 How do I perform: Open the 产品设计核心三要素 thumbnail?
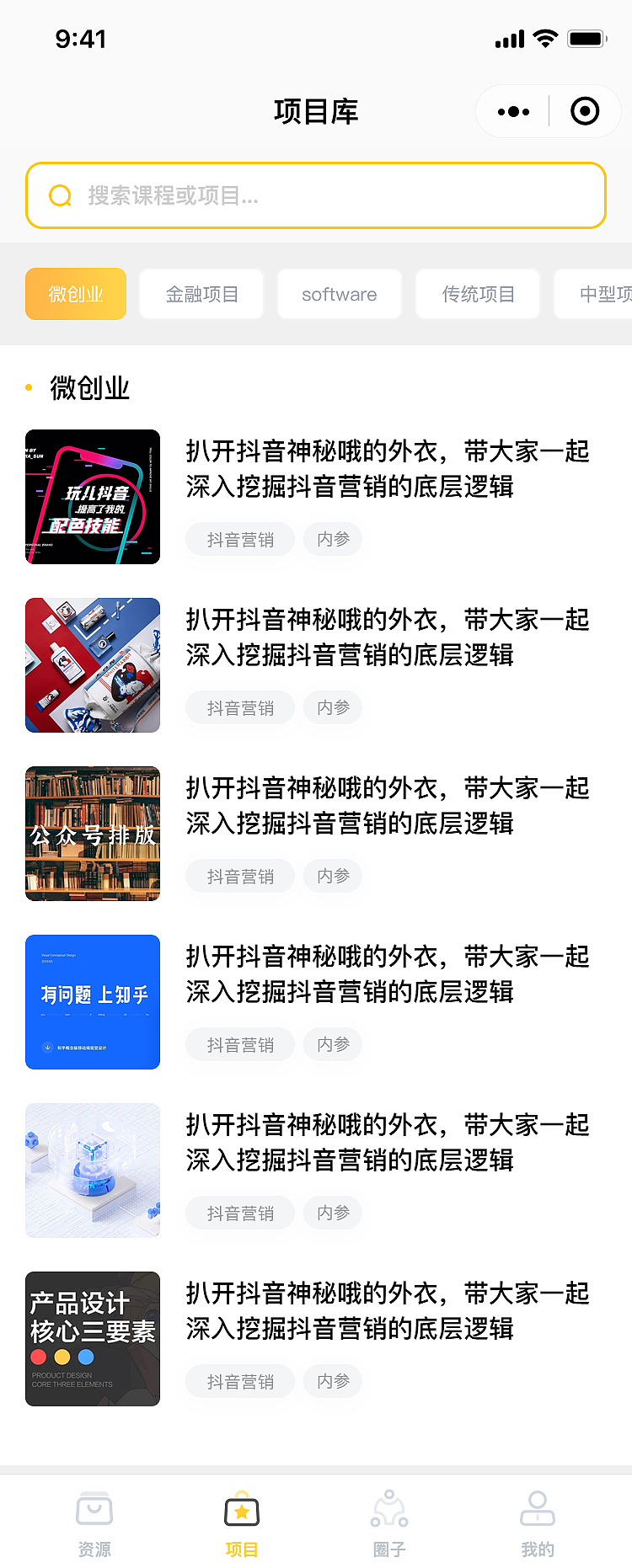tap(92, 1338)
